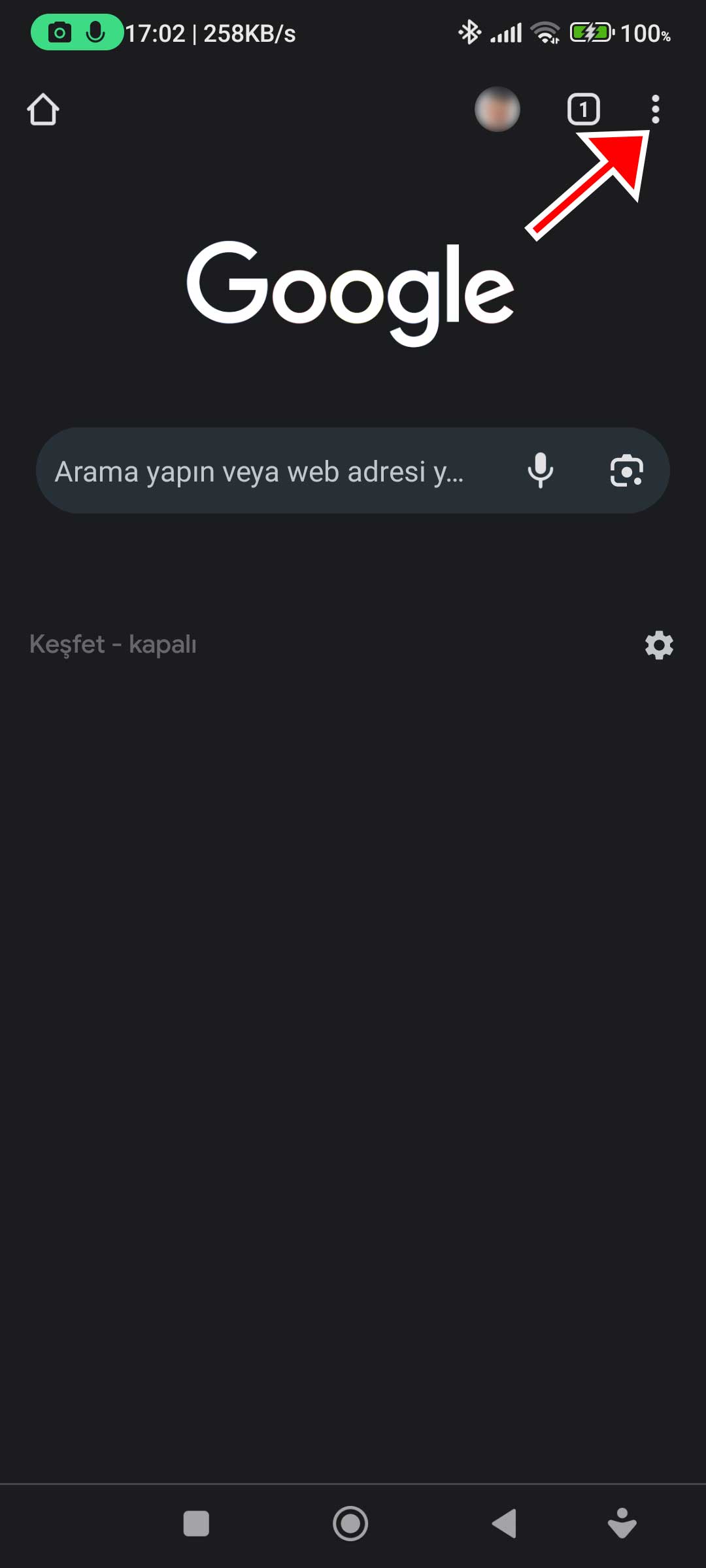This screenshot has height=1568, width=706.
Task: Open Google Lens camera search
Action: pyautogui.click(x=627, y=470)
